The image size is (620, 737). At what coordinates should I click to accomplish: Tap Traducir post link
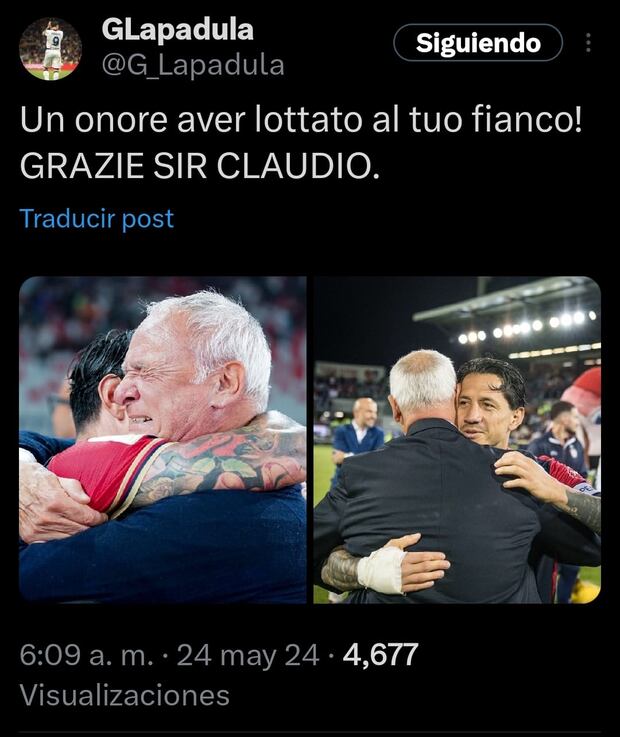point(97,219)
